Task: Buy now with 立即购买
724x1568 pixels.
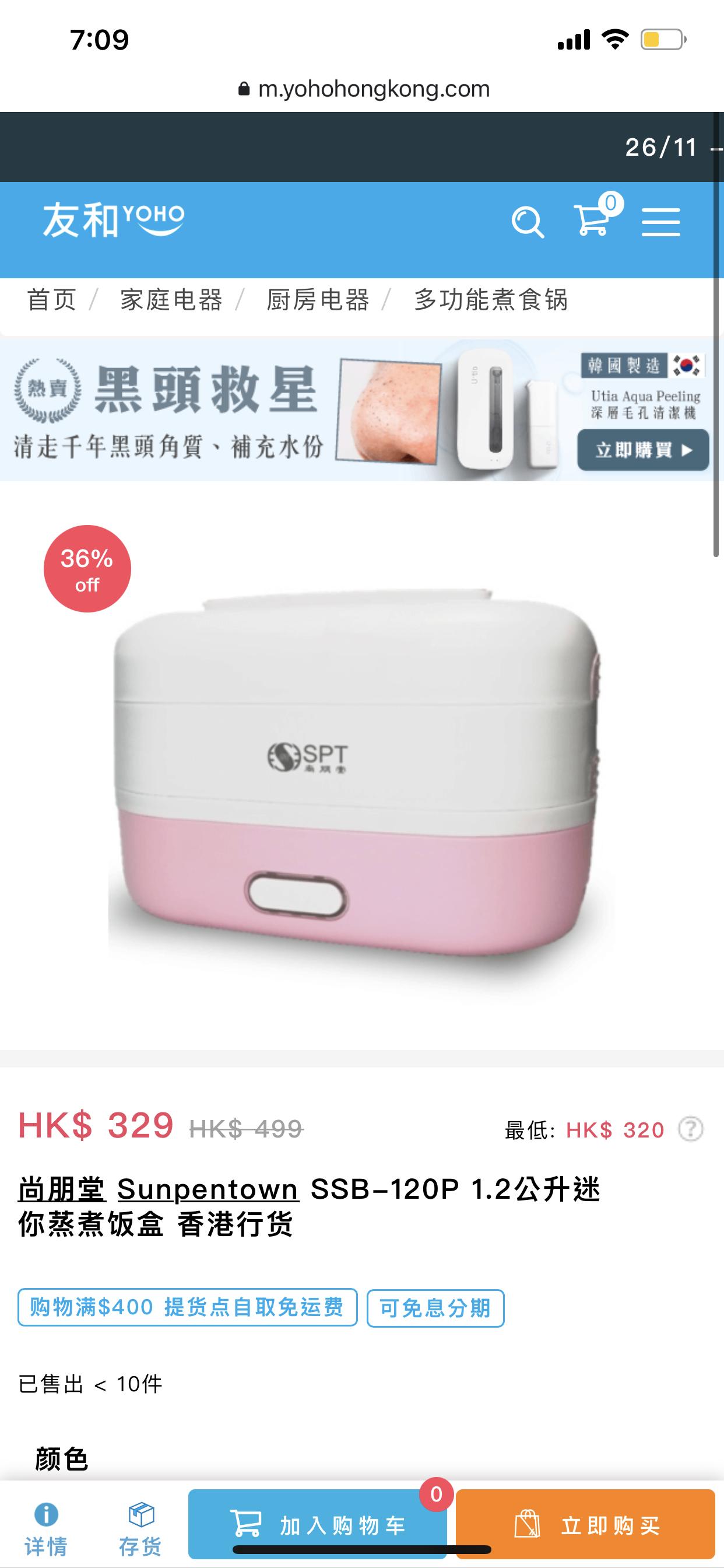Action: [585, 1524]
